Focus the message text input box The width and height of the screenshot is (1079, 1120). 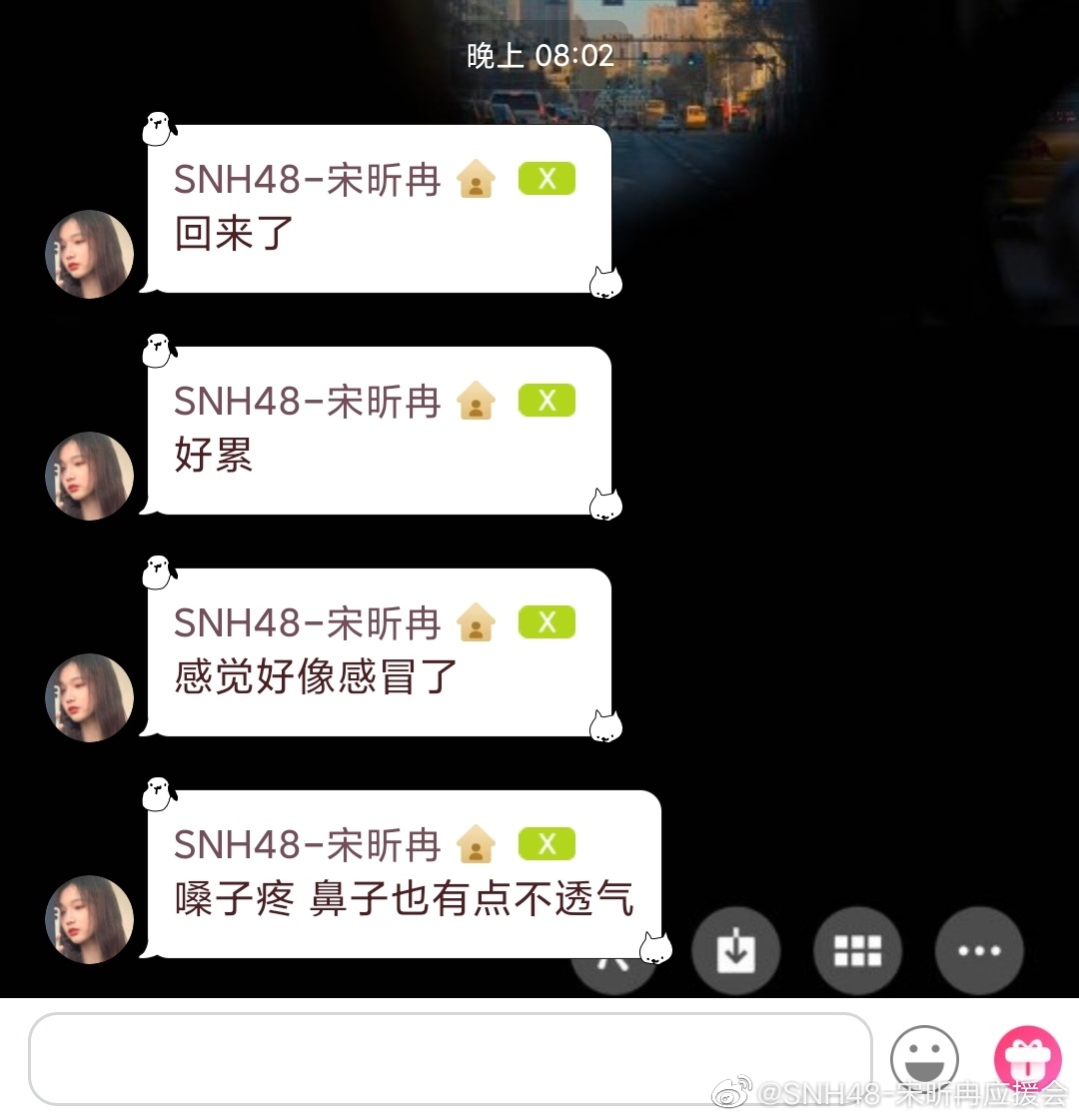coord(450,1059)
